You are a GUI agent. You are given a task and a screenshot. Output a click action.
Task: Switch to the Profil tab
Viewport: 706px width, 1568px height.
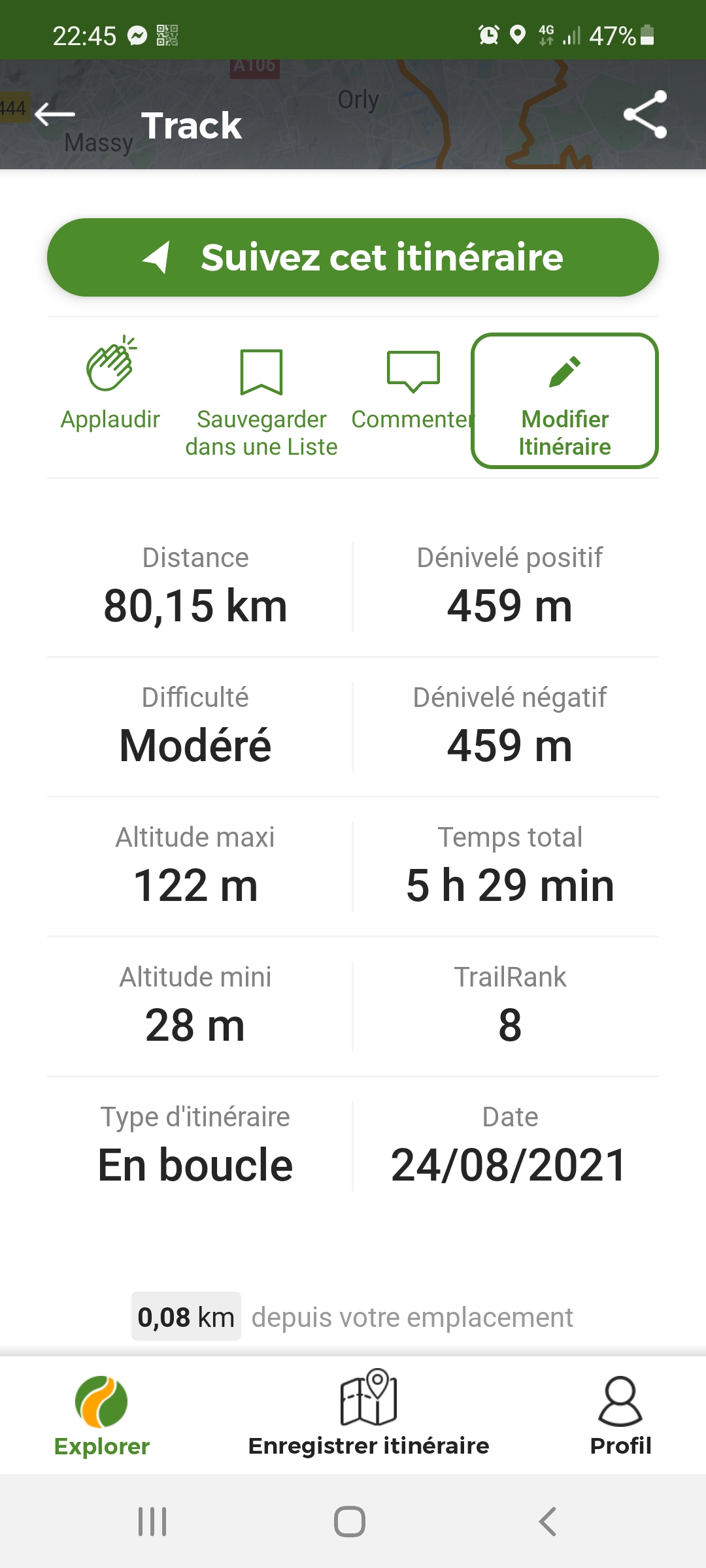point(620,1416)
